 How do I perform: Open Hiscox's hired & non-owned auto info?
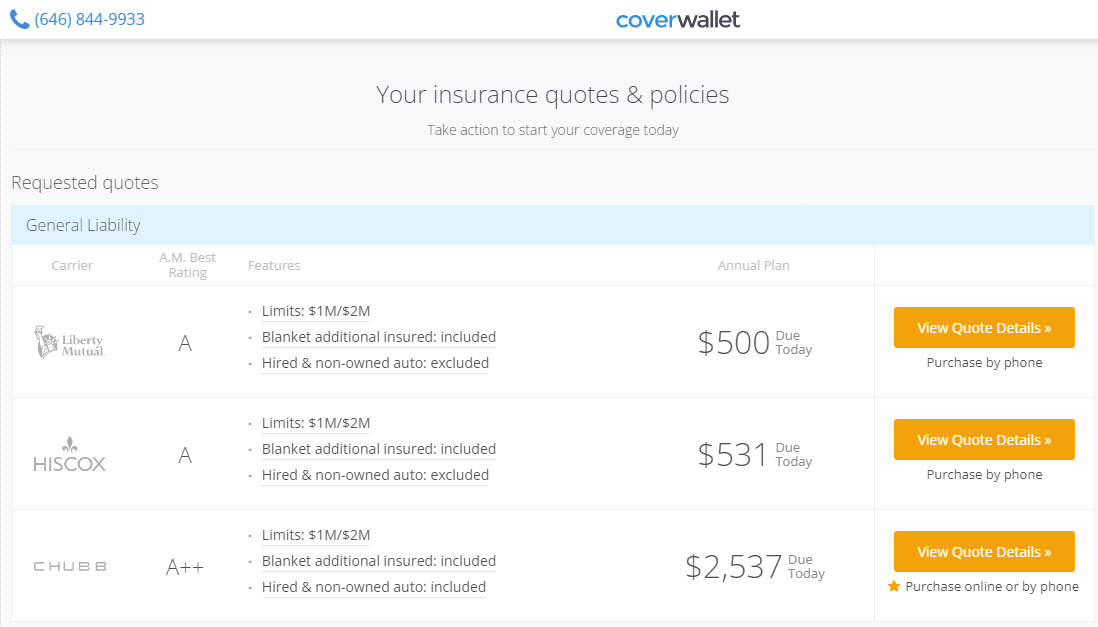pyautogui.click(x=375, y=475)
